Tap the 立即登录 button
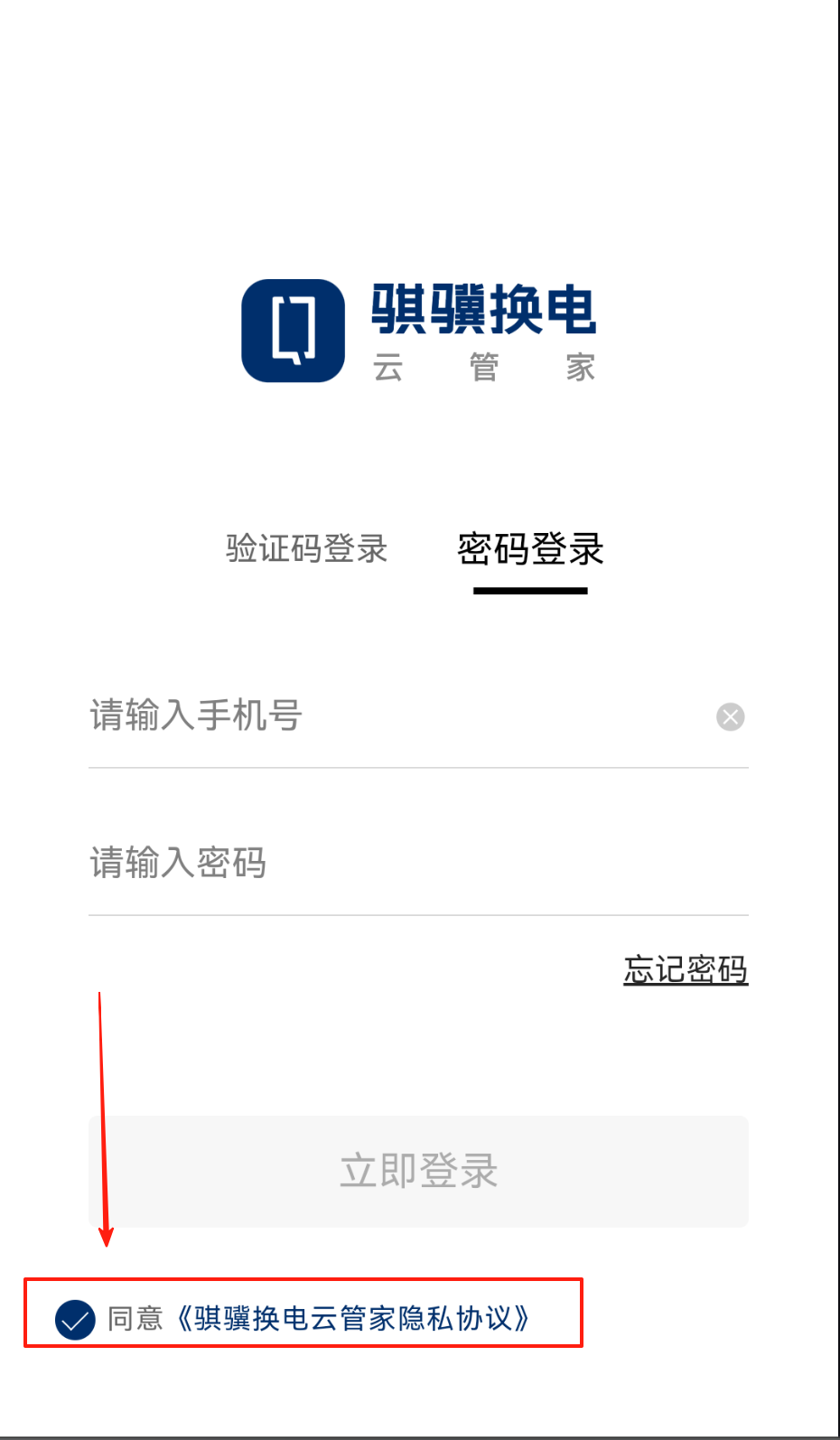The width and height of the screenshot is (840, 1440). coord(418,1171)
